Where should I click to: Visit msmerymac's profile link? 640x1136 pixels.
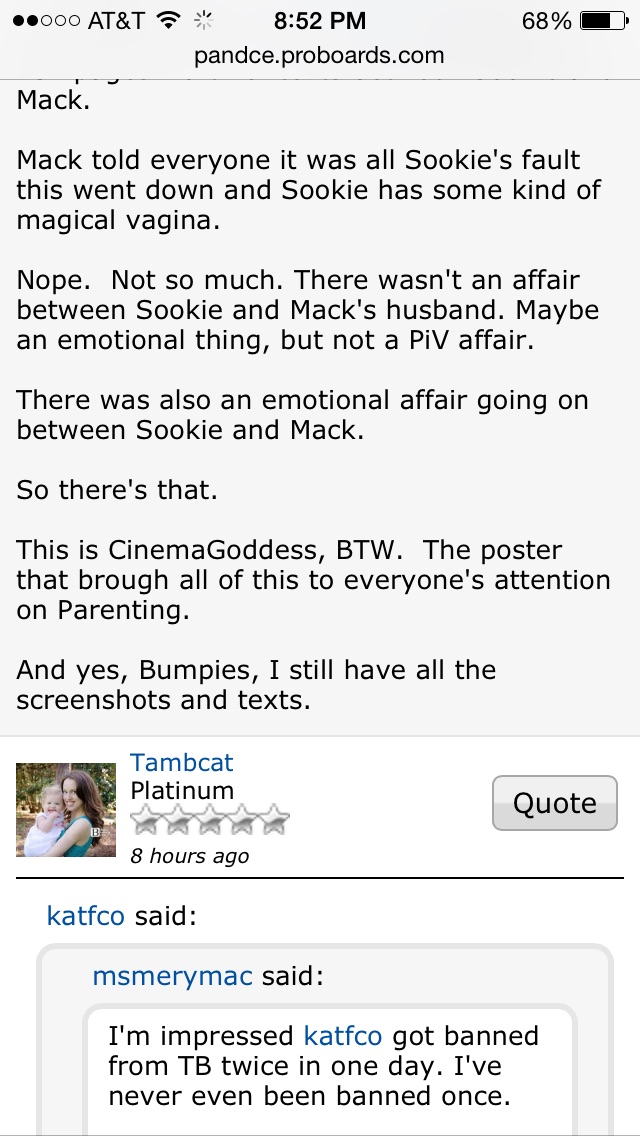click(x=173, y=977)
